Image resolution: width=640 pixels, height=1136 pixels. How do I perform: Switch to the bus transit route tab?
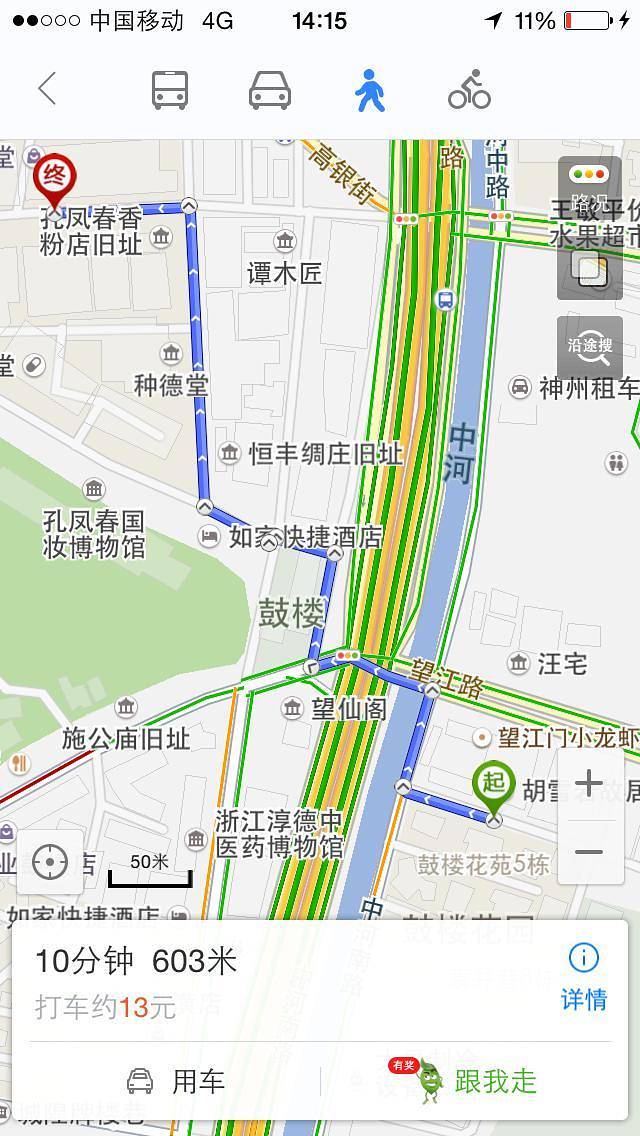[170, 90]
